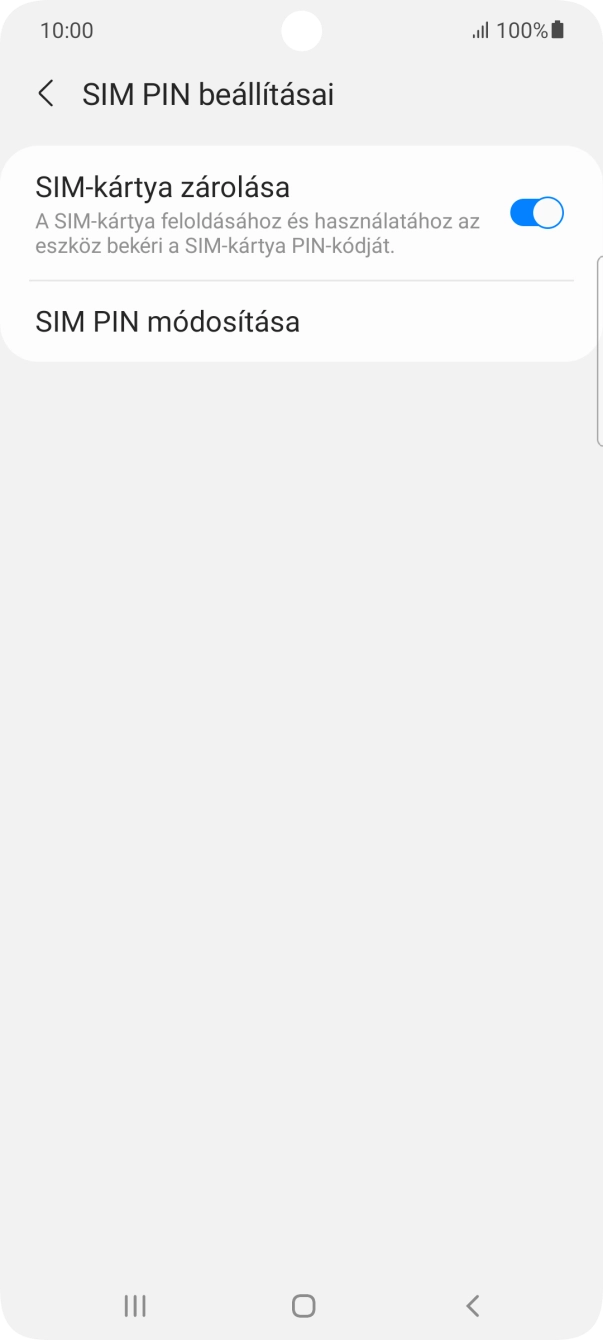Turn off the SIM-kártya zárolása switch
The height and width of the screenshot is (1340, 603).
click(536, 213)
